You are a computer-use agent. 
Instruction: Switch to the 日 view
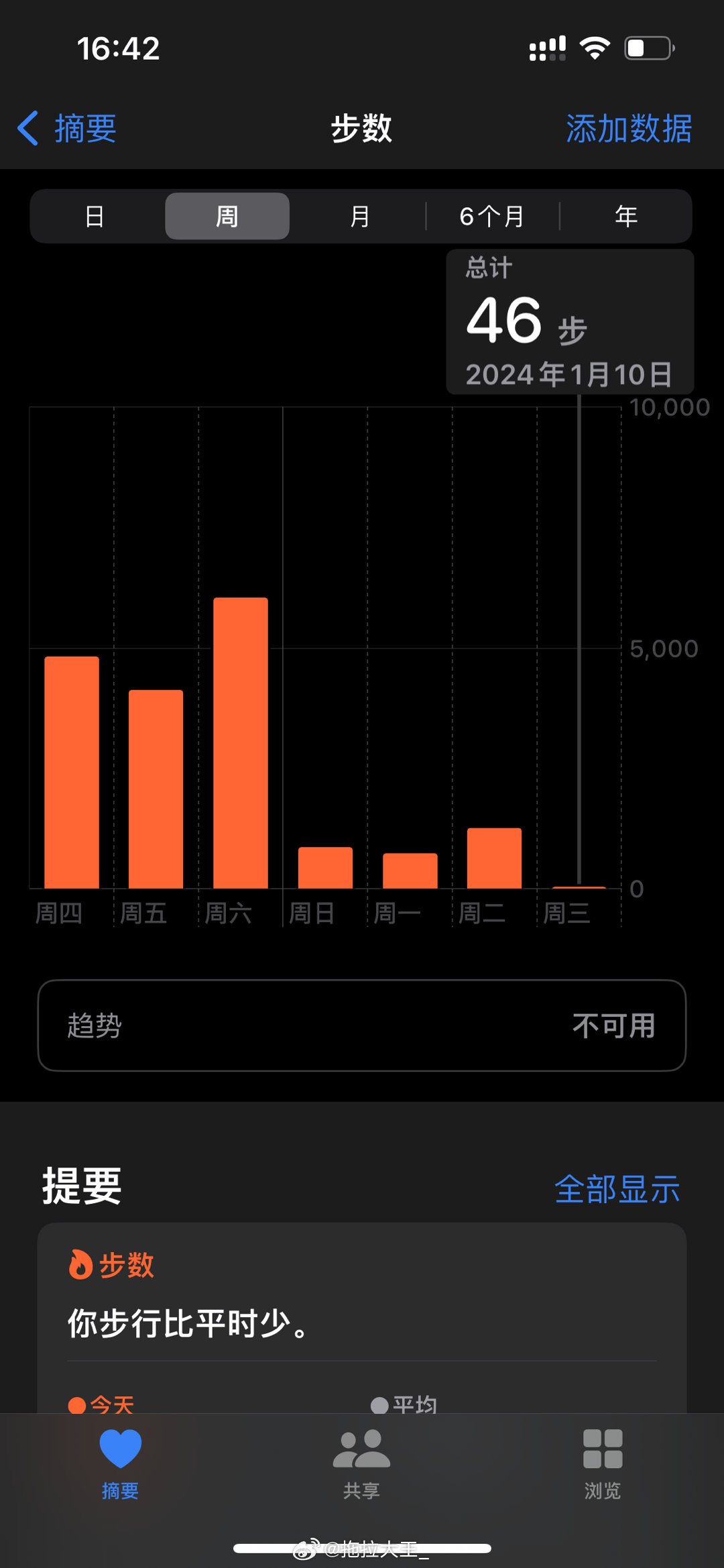95,216
